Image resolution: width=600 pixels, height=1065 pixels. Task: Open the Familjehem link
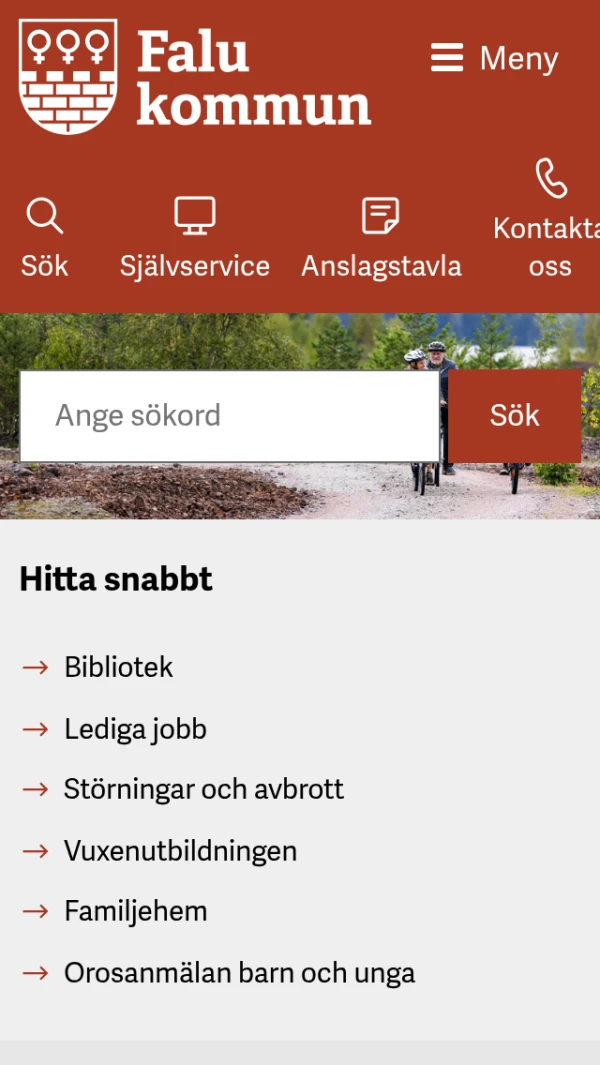point(135,911)
